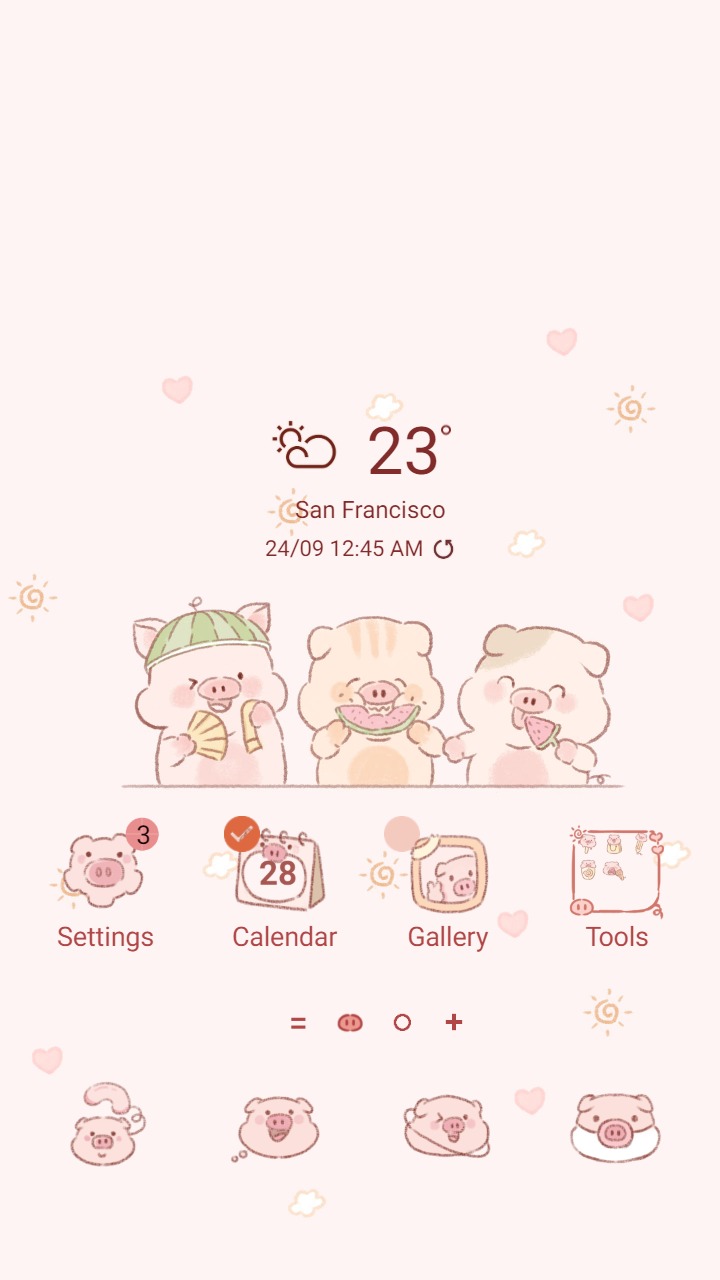Tap the San Francisco location text
The image size is (720, 1280).
(x=371, y=510)
